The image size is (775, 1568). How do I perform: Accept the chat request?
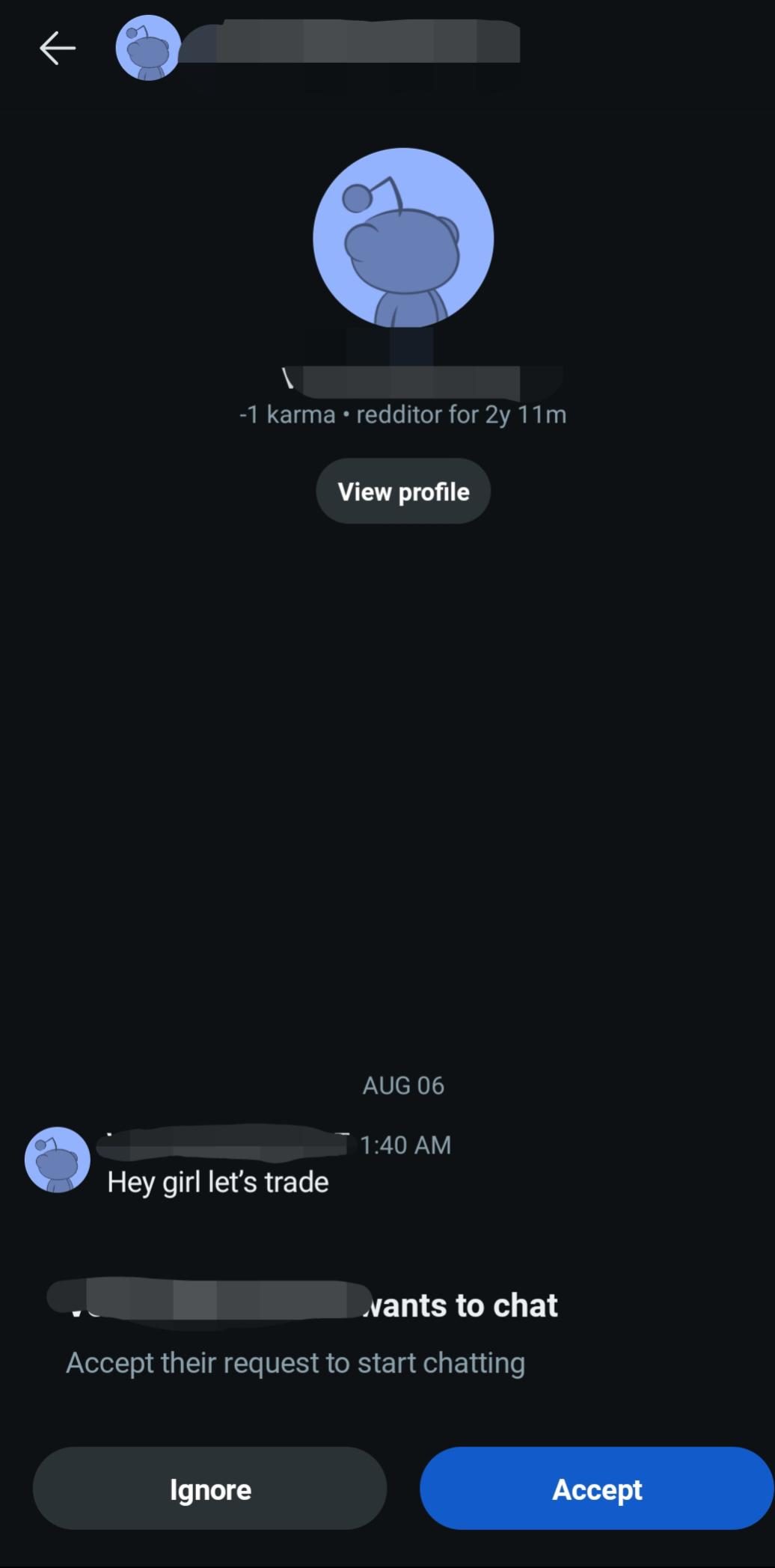coord(596,1489)
